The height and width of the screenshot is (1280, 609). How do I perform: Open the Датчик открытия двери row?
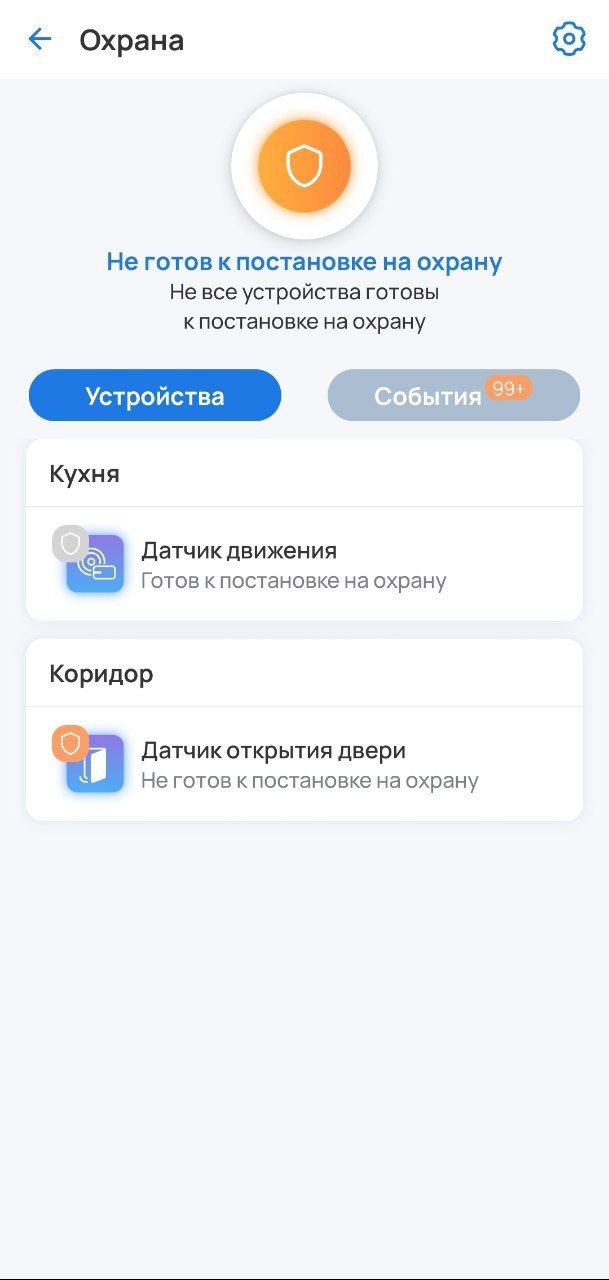[x=304, y=765]
